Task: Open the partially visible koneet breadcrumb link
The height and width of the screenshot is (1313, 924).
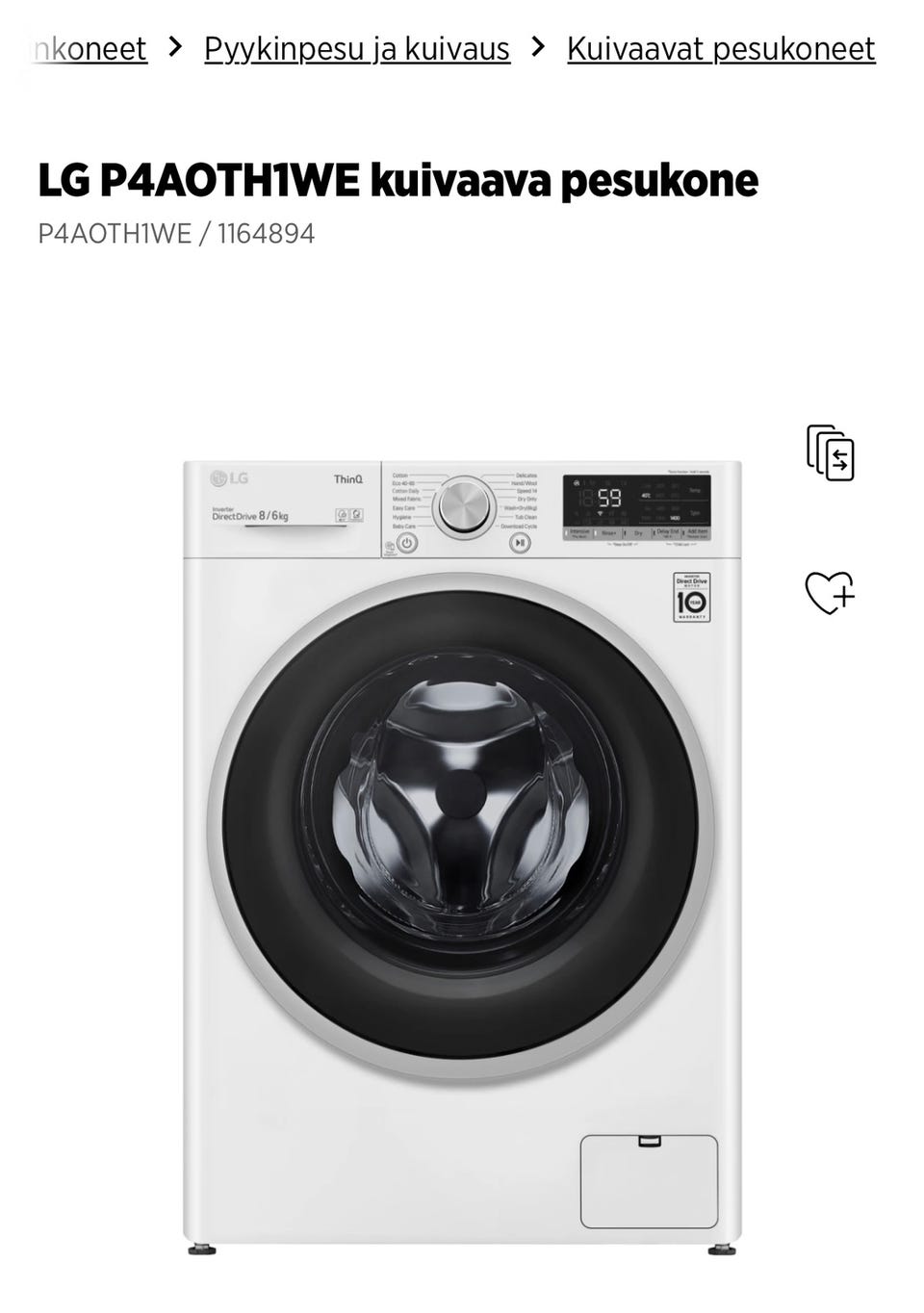Action: pyautogui.click(x=90, y=48)
